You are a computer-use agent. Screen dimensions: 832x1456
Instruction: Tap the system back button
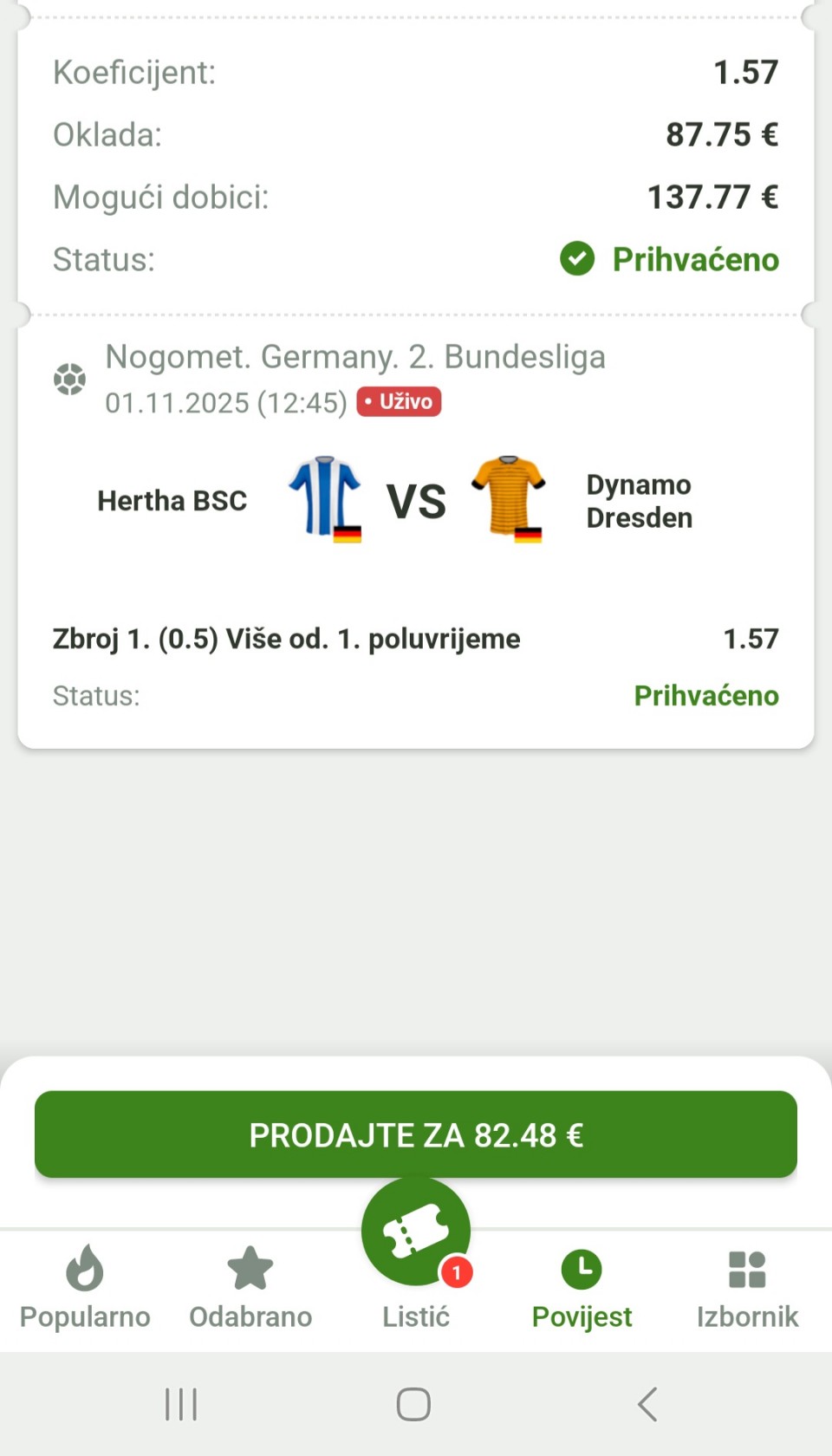coord(647,1404)
